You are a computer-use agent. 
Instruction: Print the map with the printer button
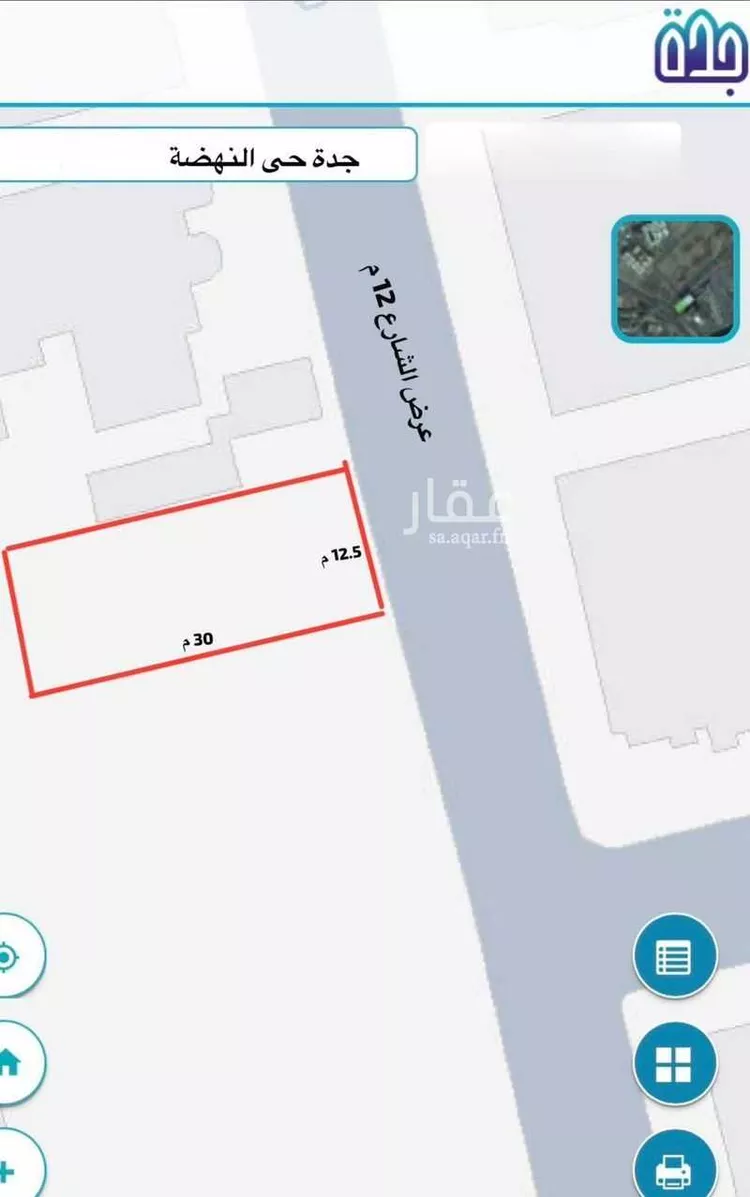[x=675, y=1165]
